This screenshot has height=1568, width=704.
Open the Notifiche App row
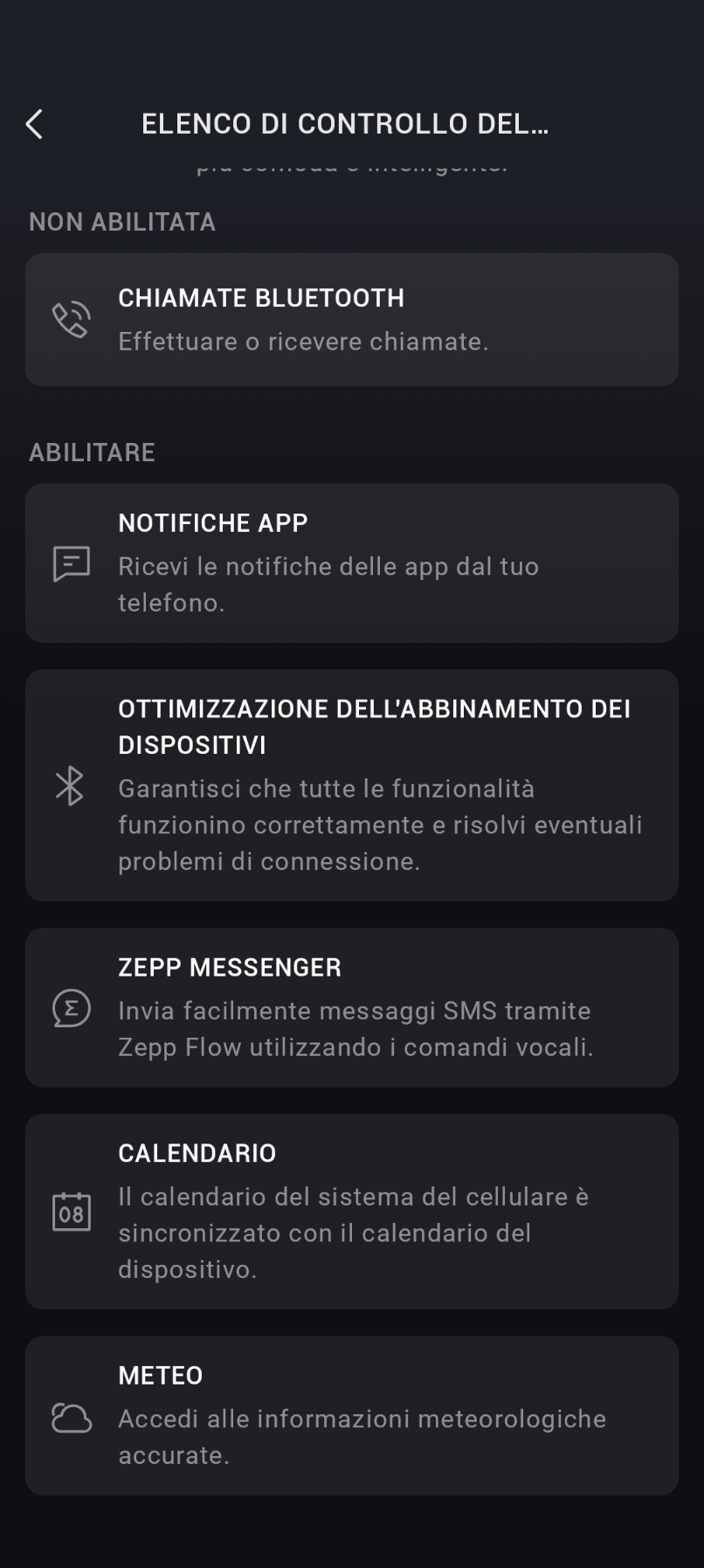point(351,563)
